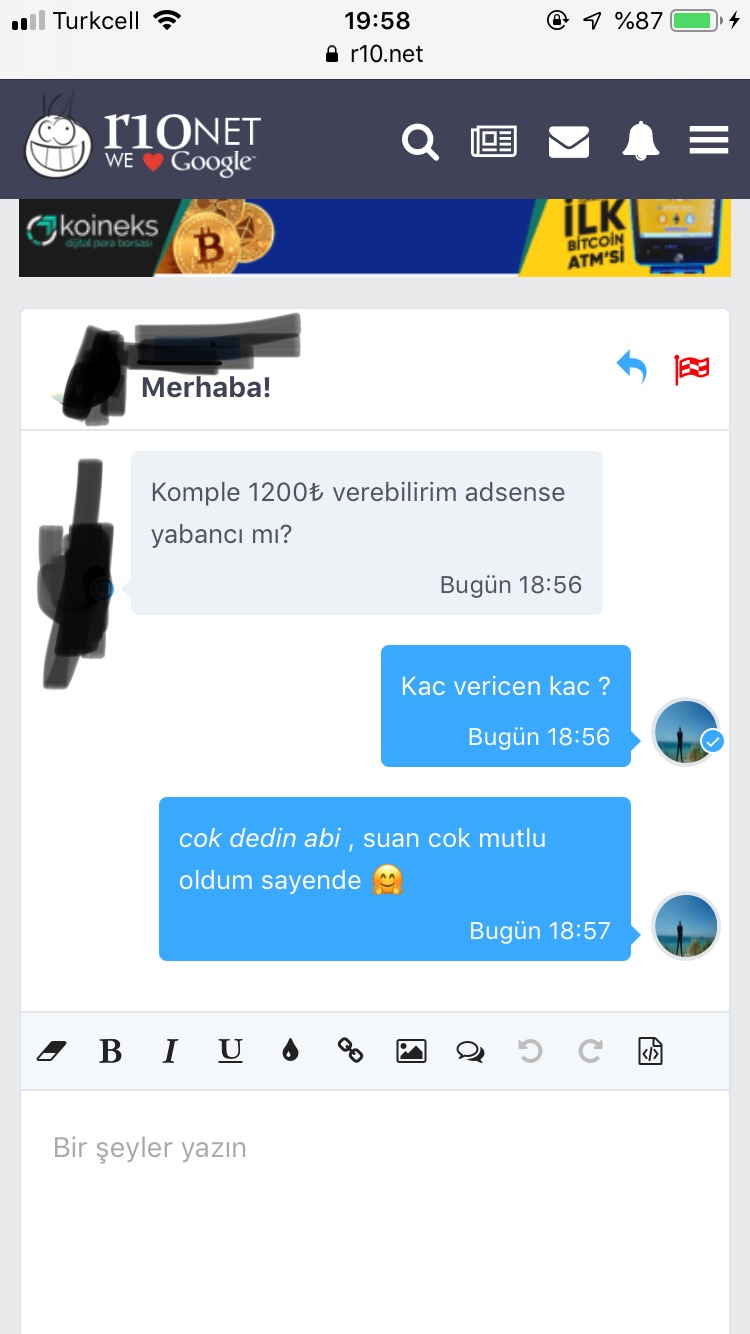Toggle source code view icon

pos(650,1051)
